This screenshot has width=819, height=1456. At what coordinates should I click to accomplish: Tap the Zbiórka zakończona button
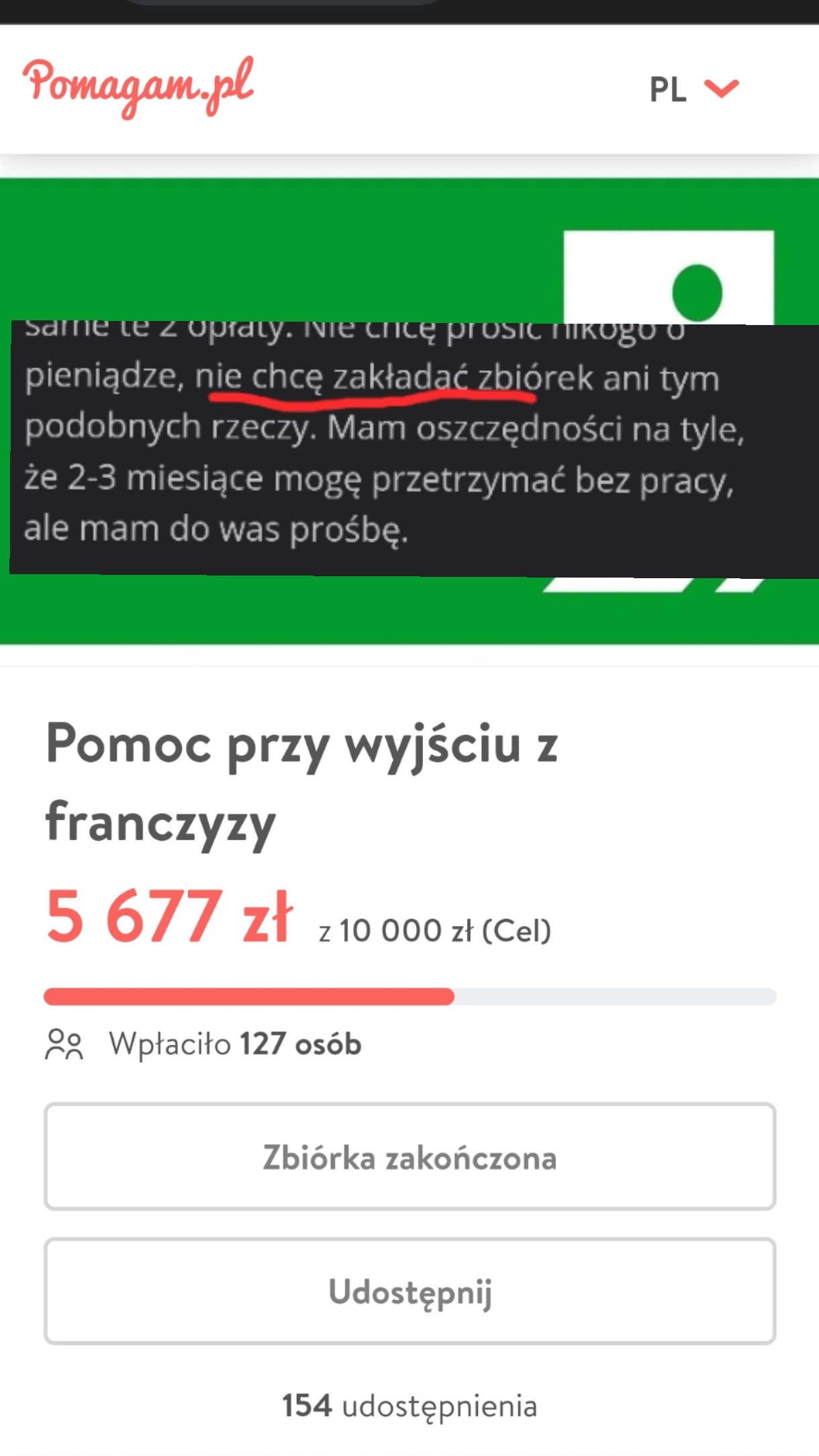click(x=409, y=1156)
